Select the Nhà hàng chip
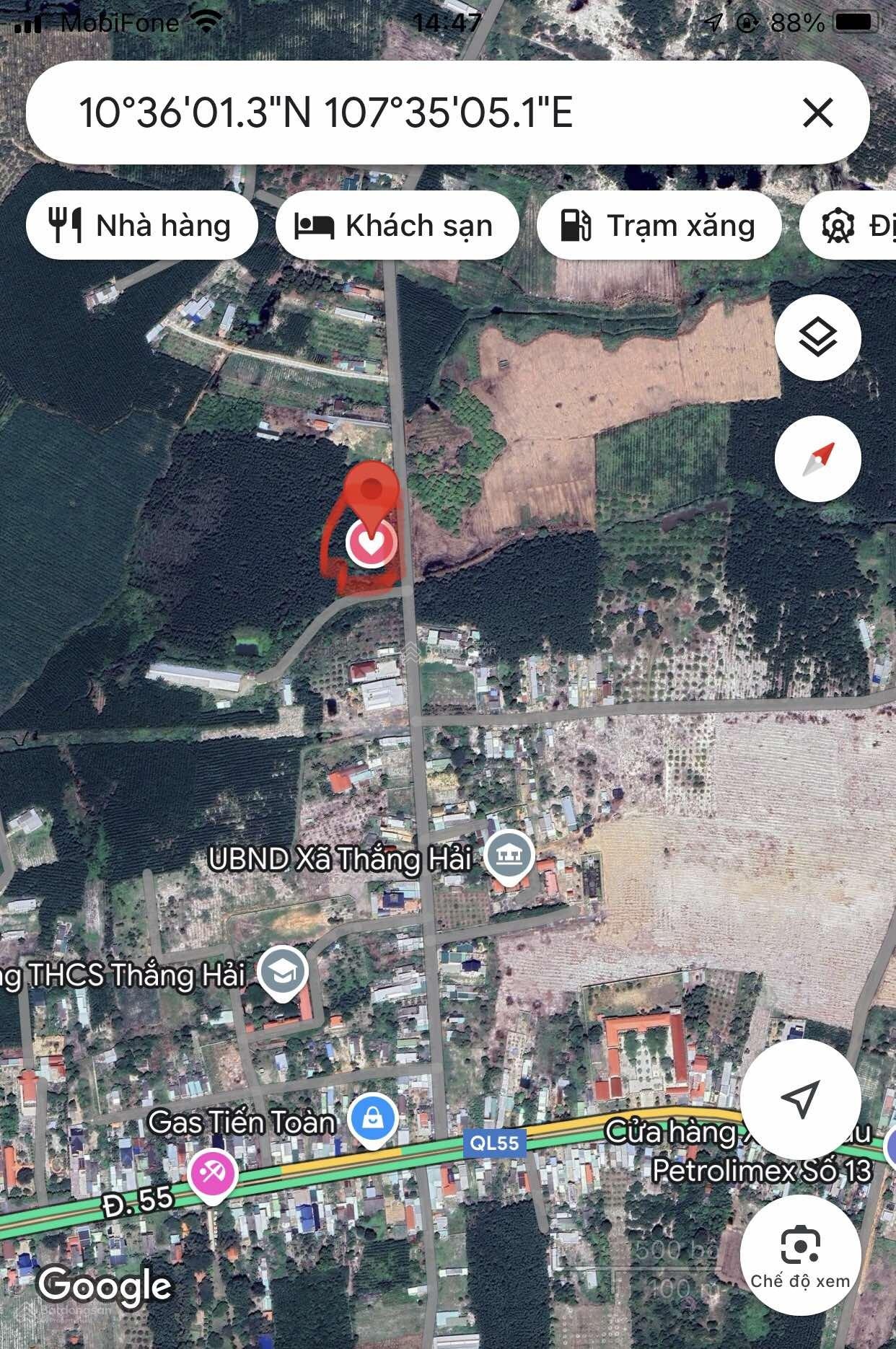Screen dimensions: 896x1349 [x=142, y=226]
